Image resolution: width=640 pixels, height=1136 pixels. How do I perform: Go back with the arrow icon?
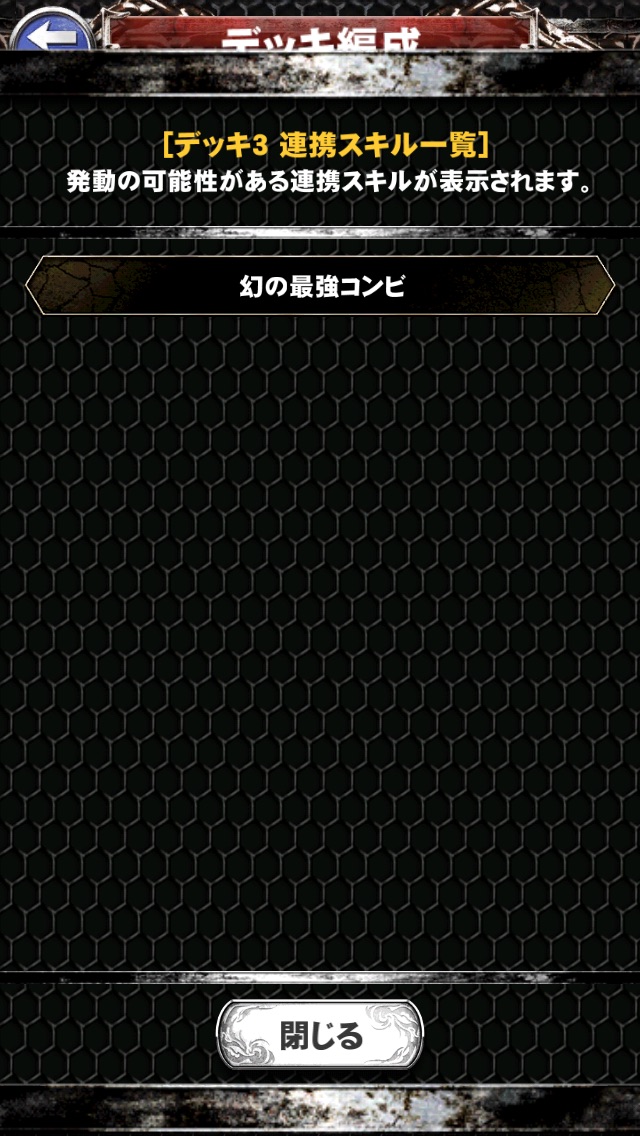point(52,34)
